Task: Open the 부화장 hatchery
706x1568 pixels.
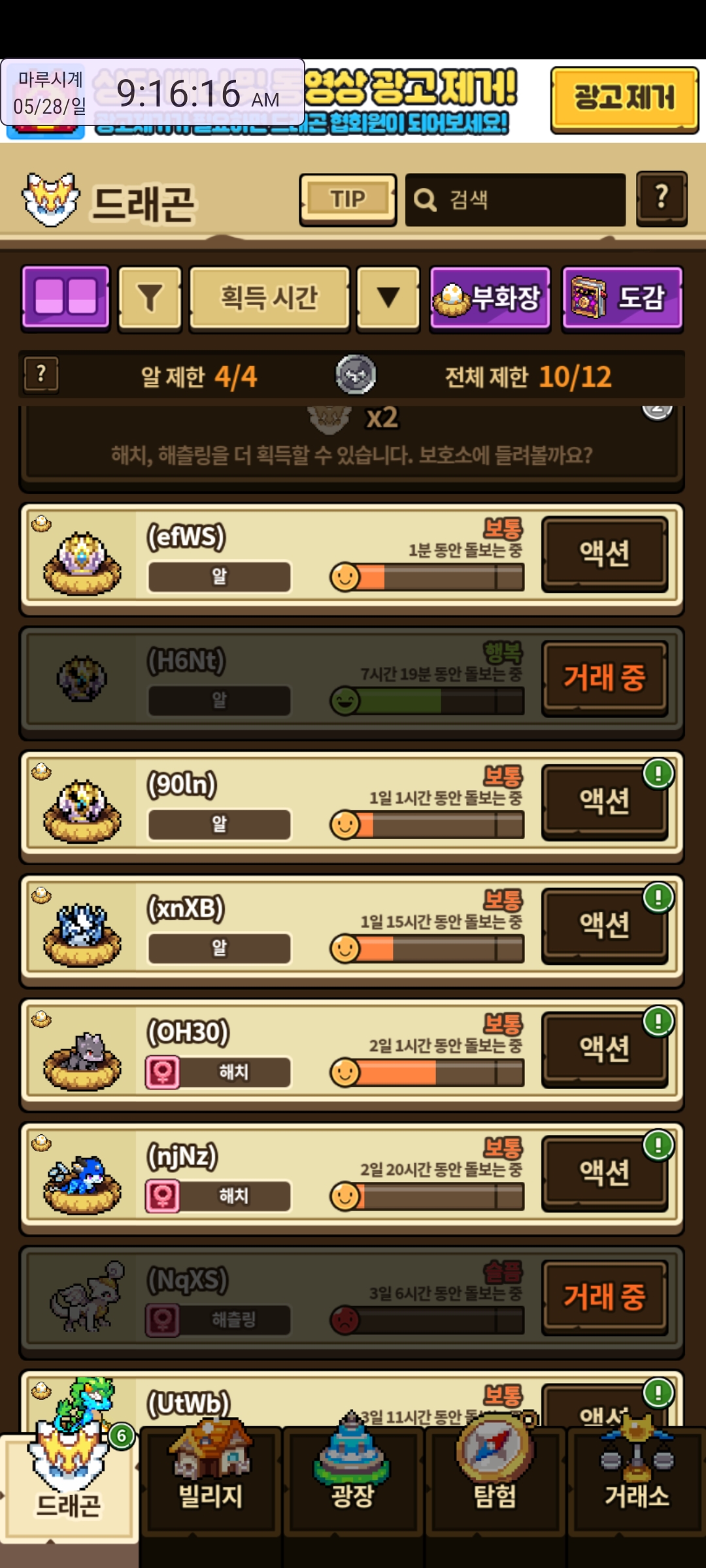Action: 490,299
